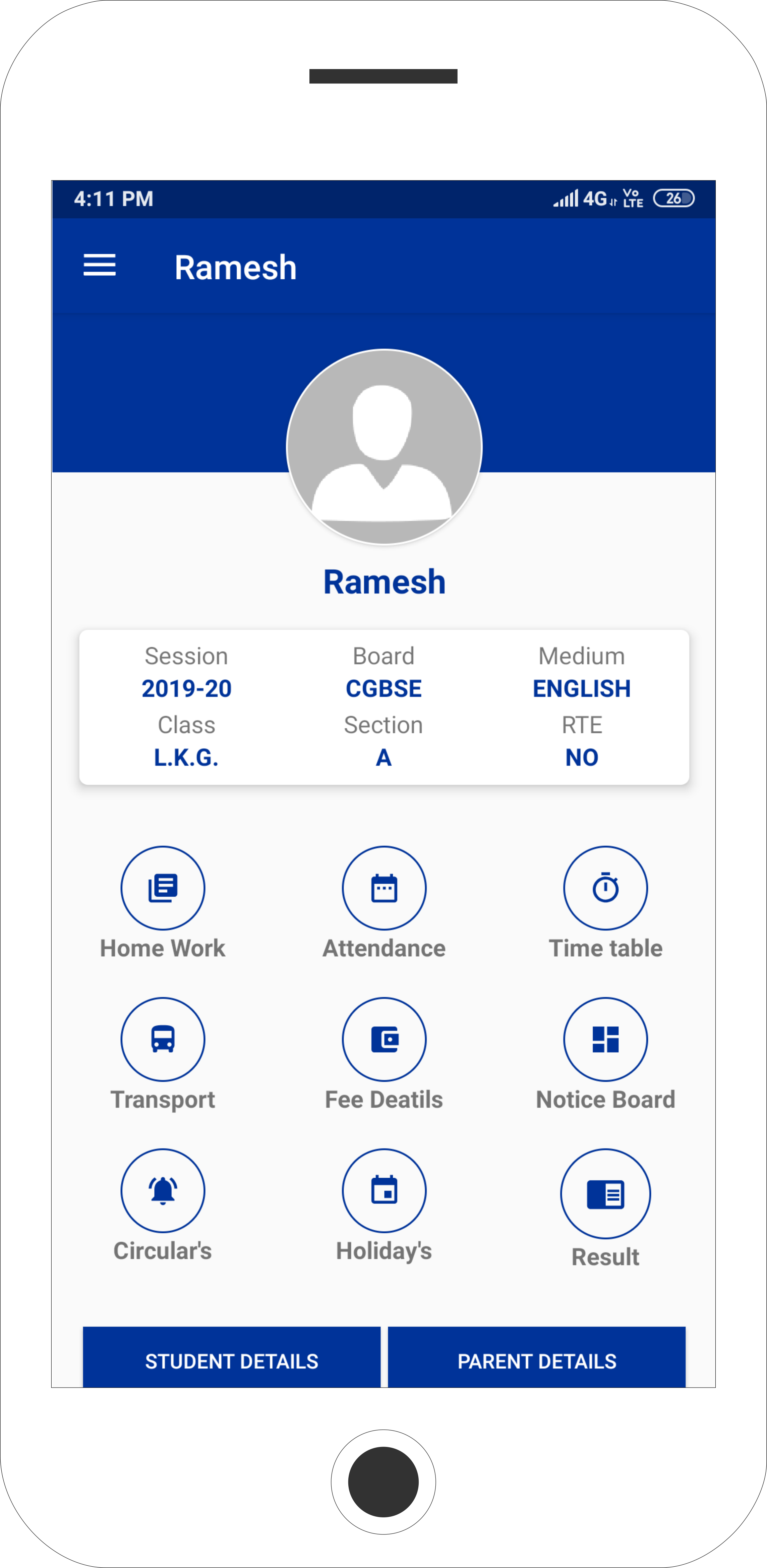Open Transport bus icon
767x1568 pixels.
click(163, 1039)
